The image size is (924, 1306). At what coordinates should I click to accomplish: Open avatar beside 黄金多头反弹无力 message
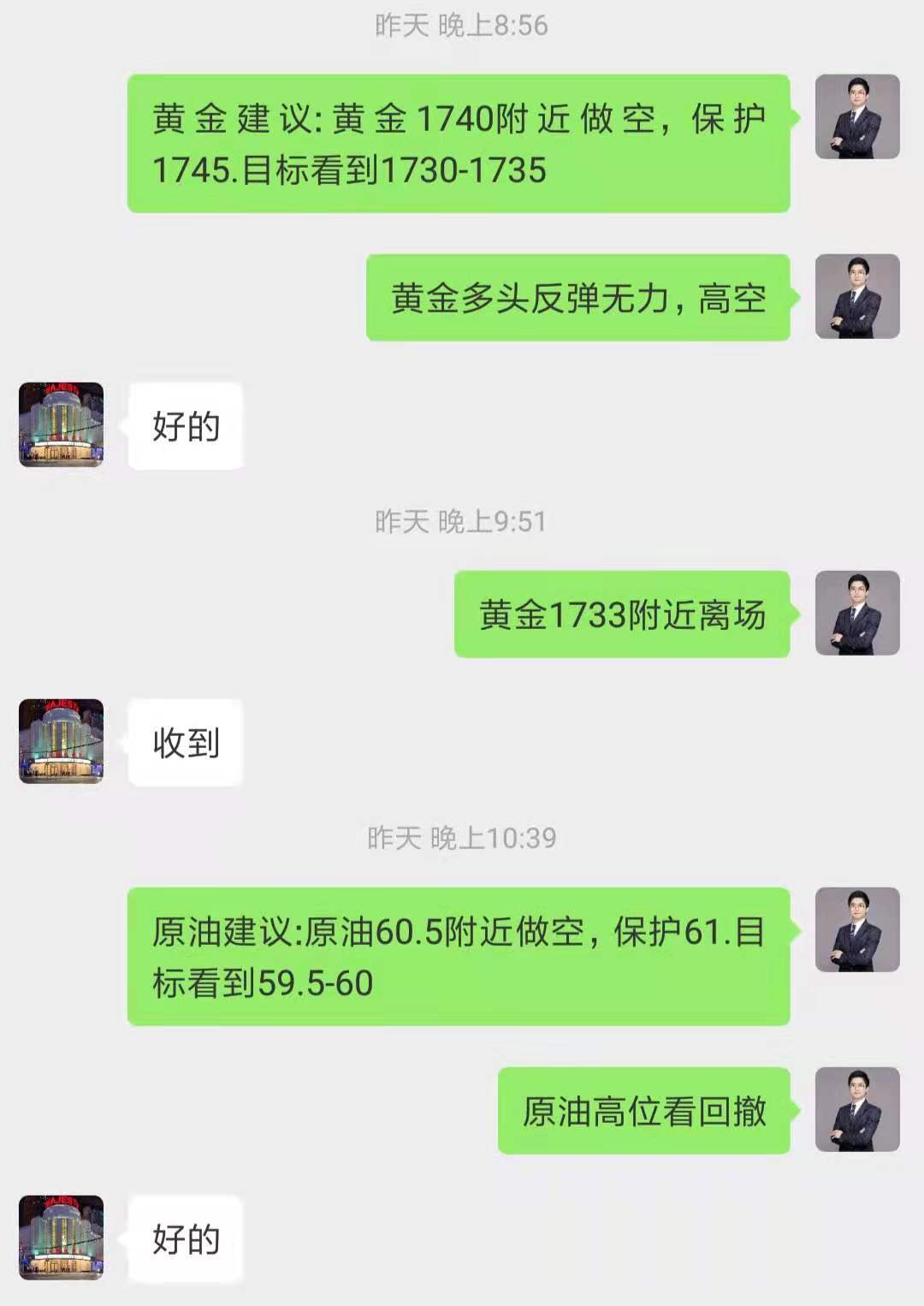(x=856, y=296)
